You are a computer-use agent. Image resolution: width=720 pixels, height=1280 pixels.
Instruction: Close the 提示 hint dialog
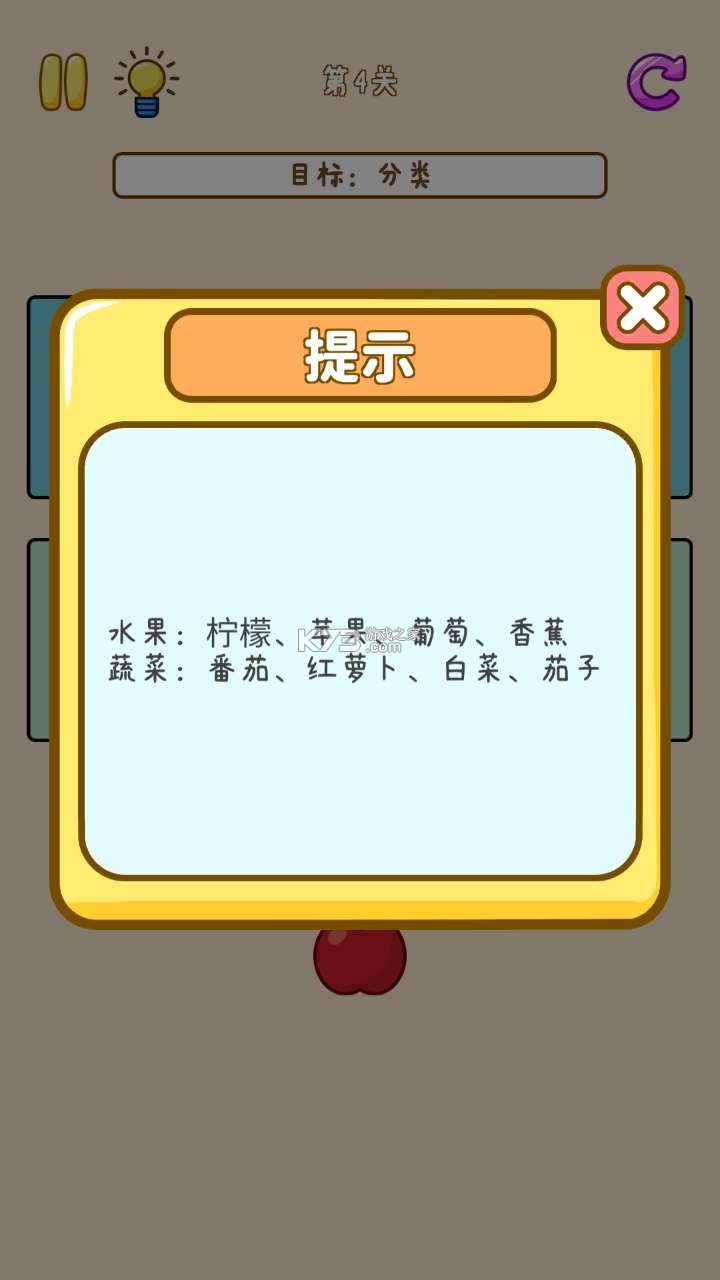(642, 307)
